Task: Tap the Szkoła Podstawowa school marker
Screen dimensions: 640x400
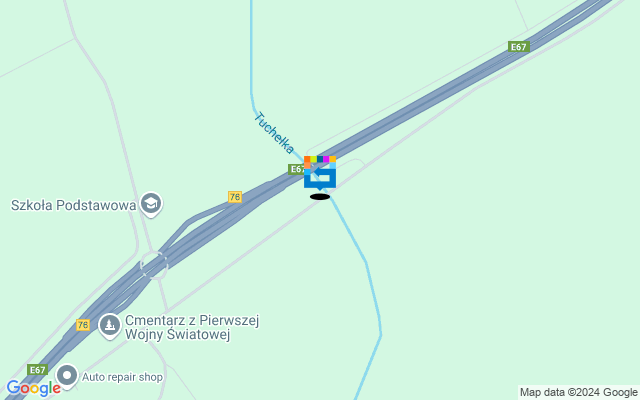Action: point(151,205)
